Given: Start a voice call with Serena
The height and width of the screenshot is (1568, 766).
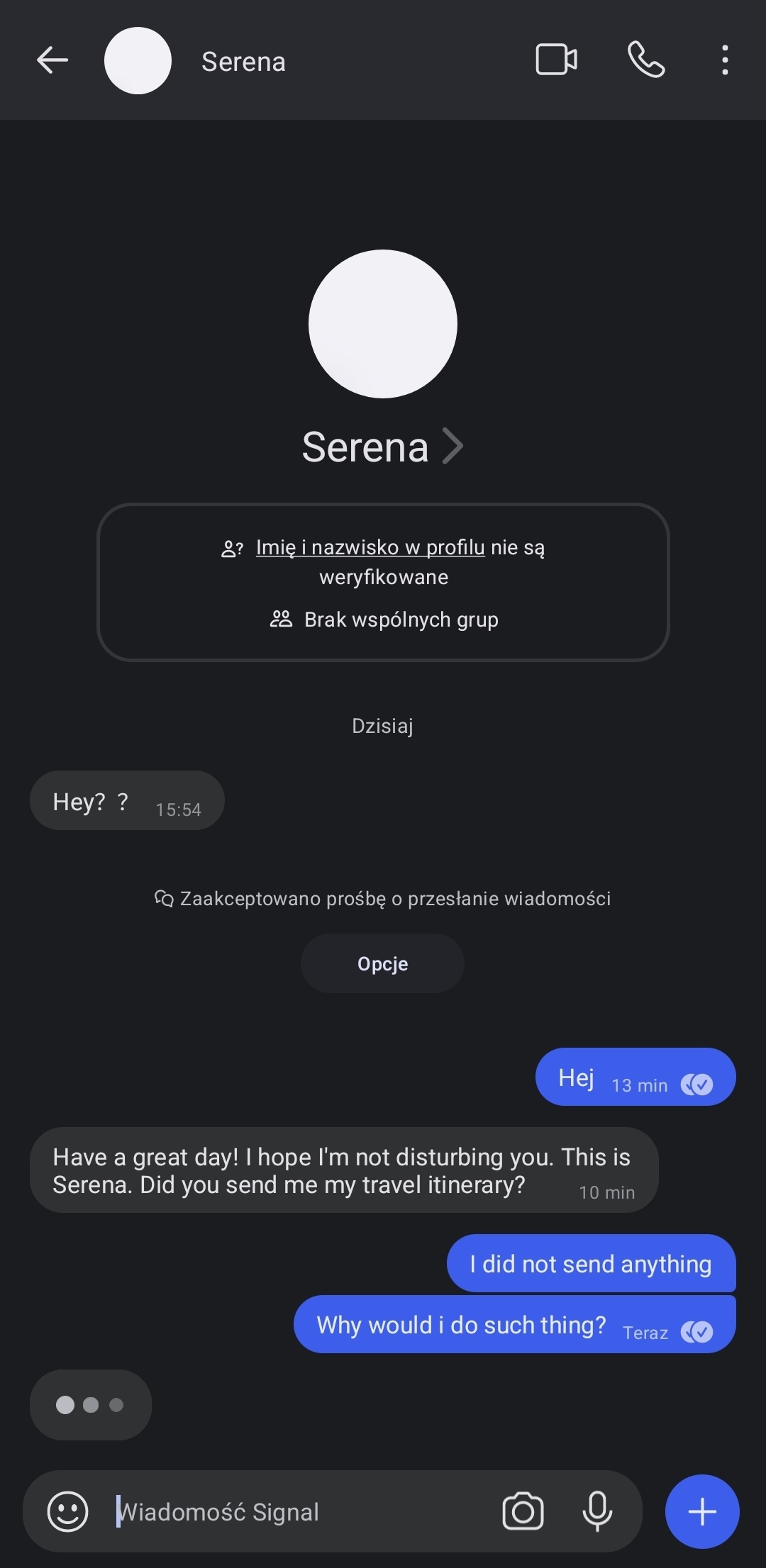Looking at the screenshot, I should 646,60.
